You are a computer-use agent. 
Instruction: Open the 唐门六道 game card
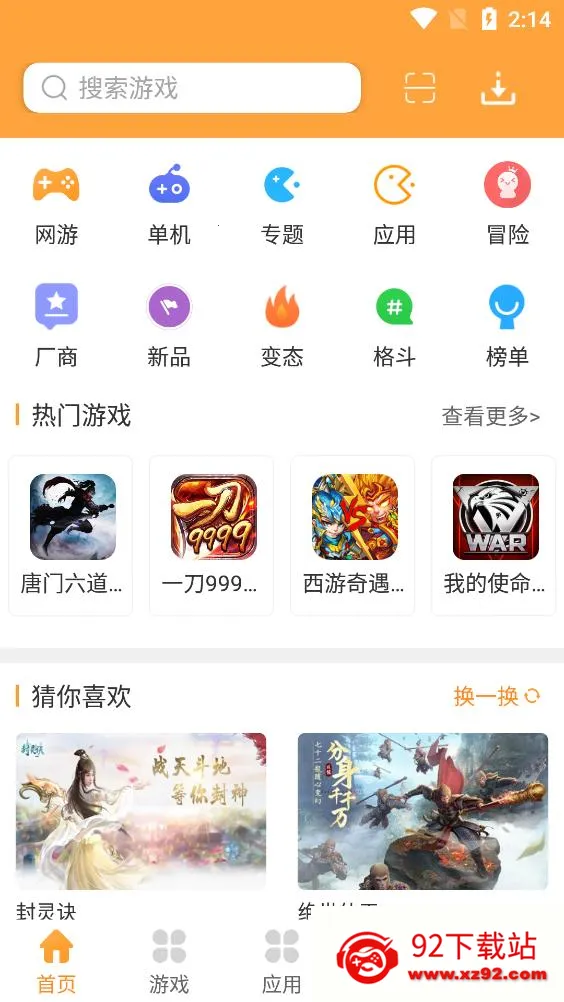(x=71, y=536)
